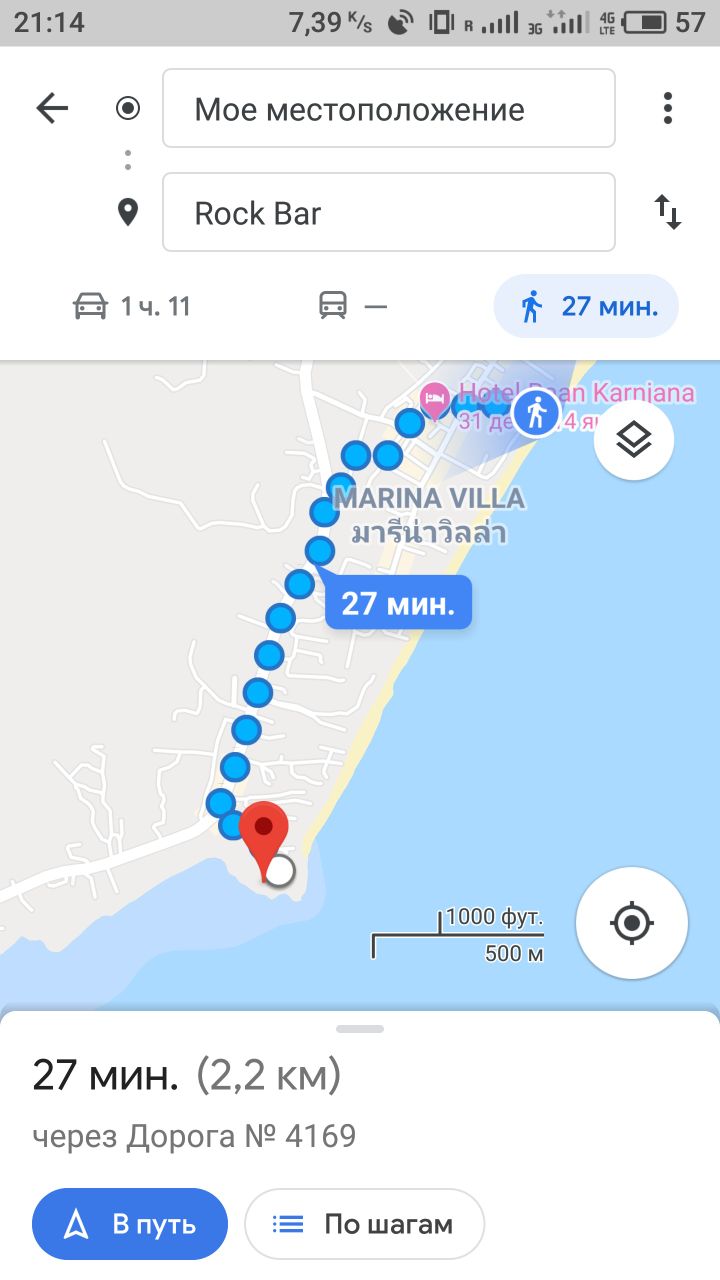720x1280 pixels.
Task: Go back using the arrow icon
Action: (x=52, y=108)
